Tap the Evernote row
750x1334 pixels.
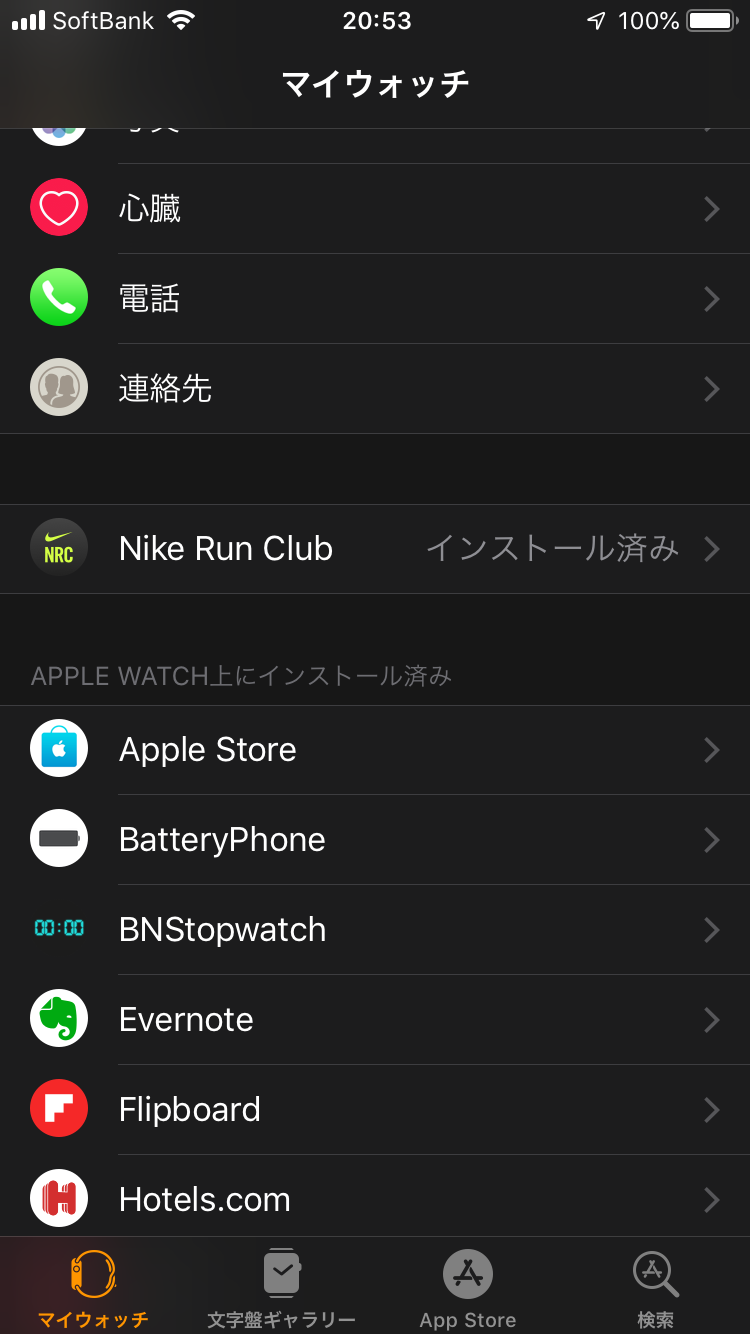coord(375,1020)
